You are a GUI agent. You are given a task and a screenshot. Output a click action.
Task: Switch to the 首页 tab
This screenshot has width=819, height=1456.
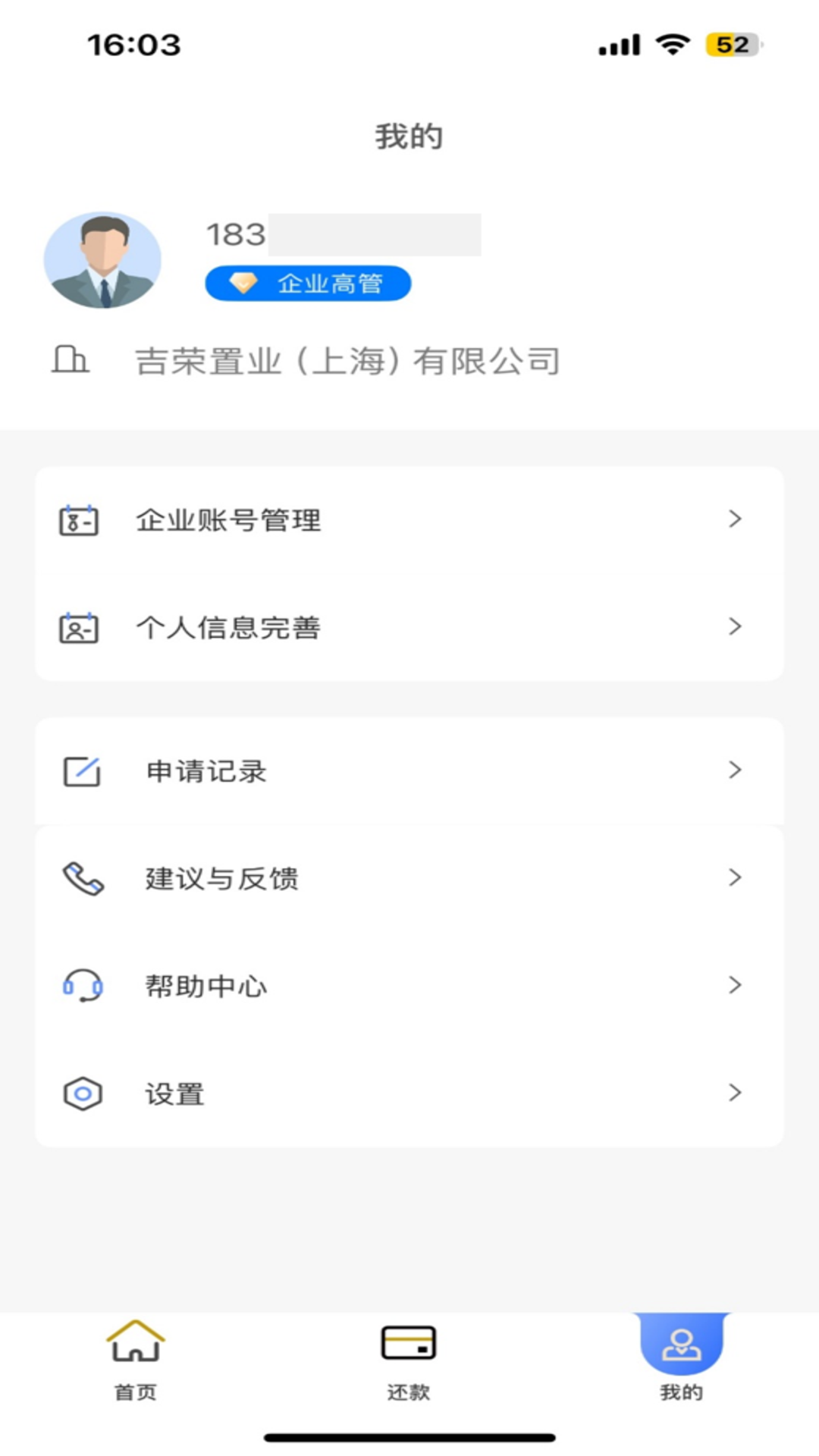tap(136, 1359)
